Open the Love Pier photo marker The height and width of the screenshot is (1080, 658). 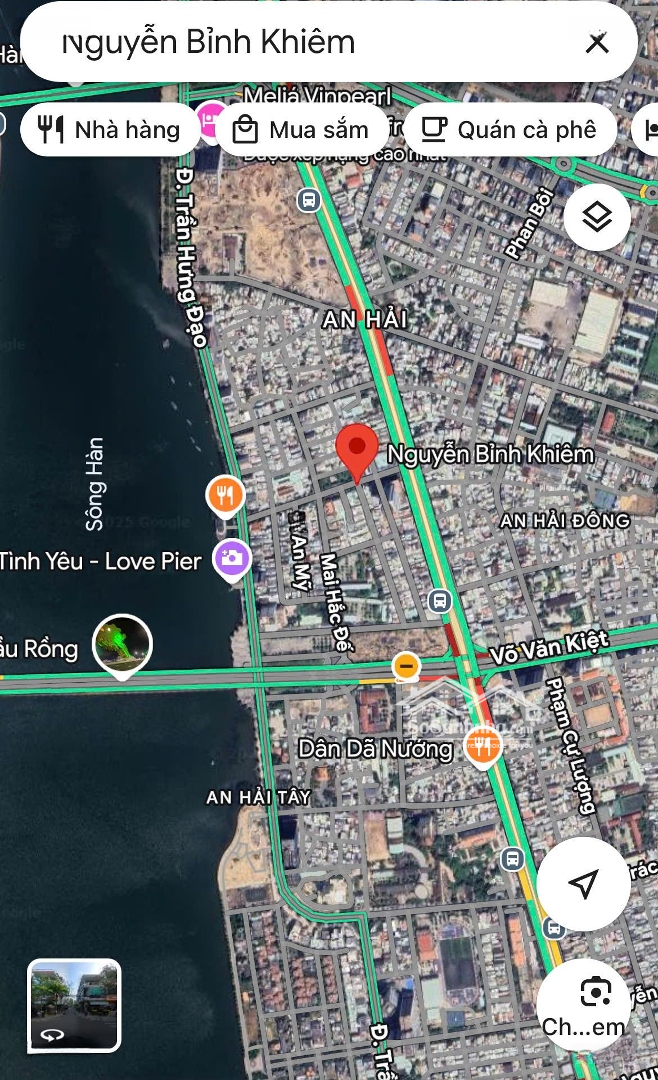click(x=232, y=560)
